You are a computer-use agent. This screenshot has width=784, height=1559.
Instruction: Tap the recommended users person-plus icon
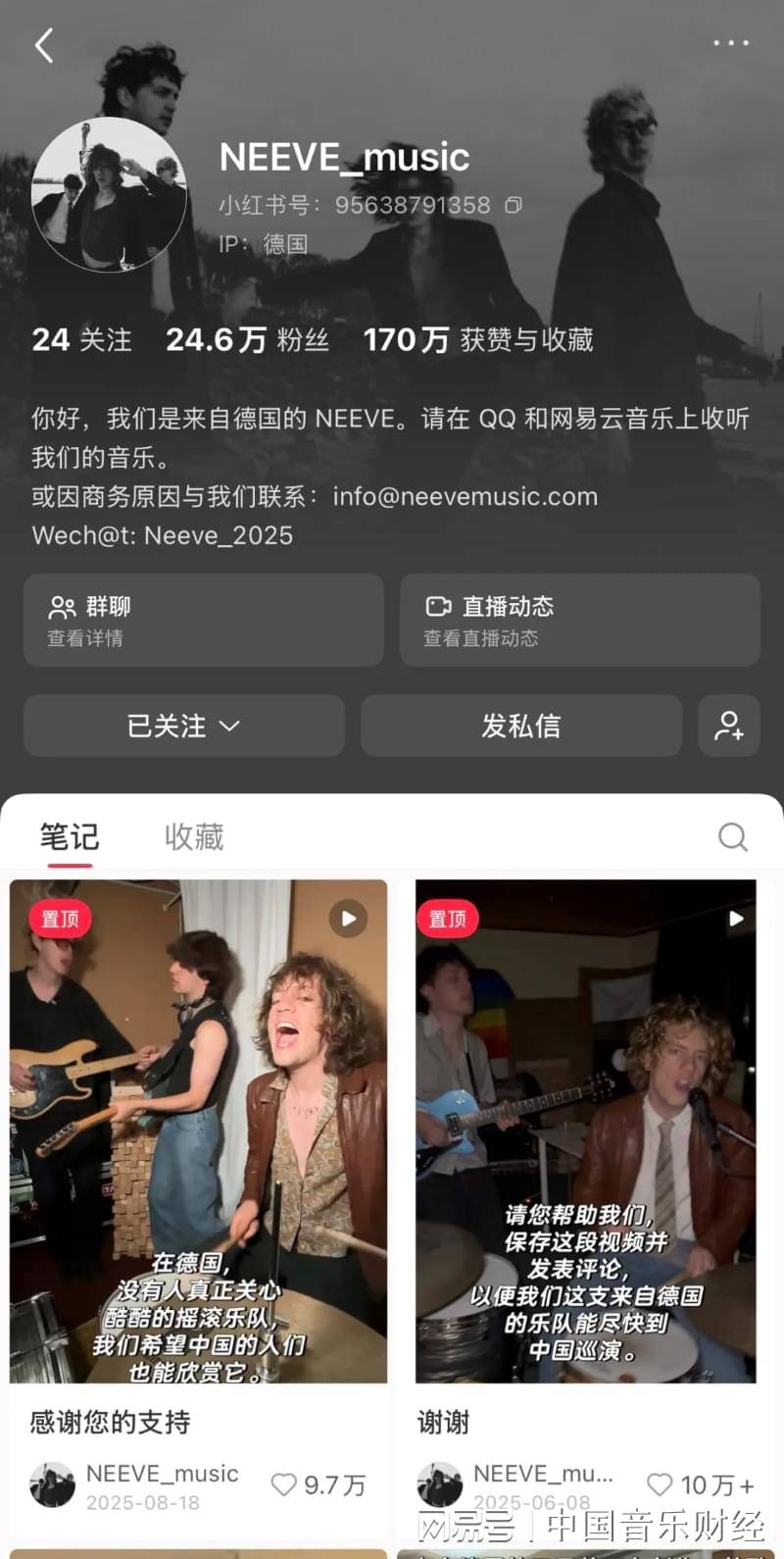(x=729, y=726)
